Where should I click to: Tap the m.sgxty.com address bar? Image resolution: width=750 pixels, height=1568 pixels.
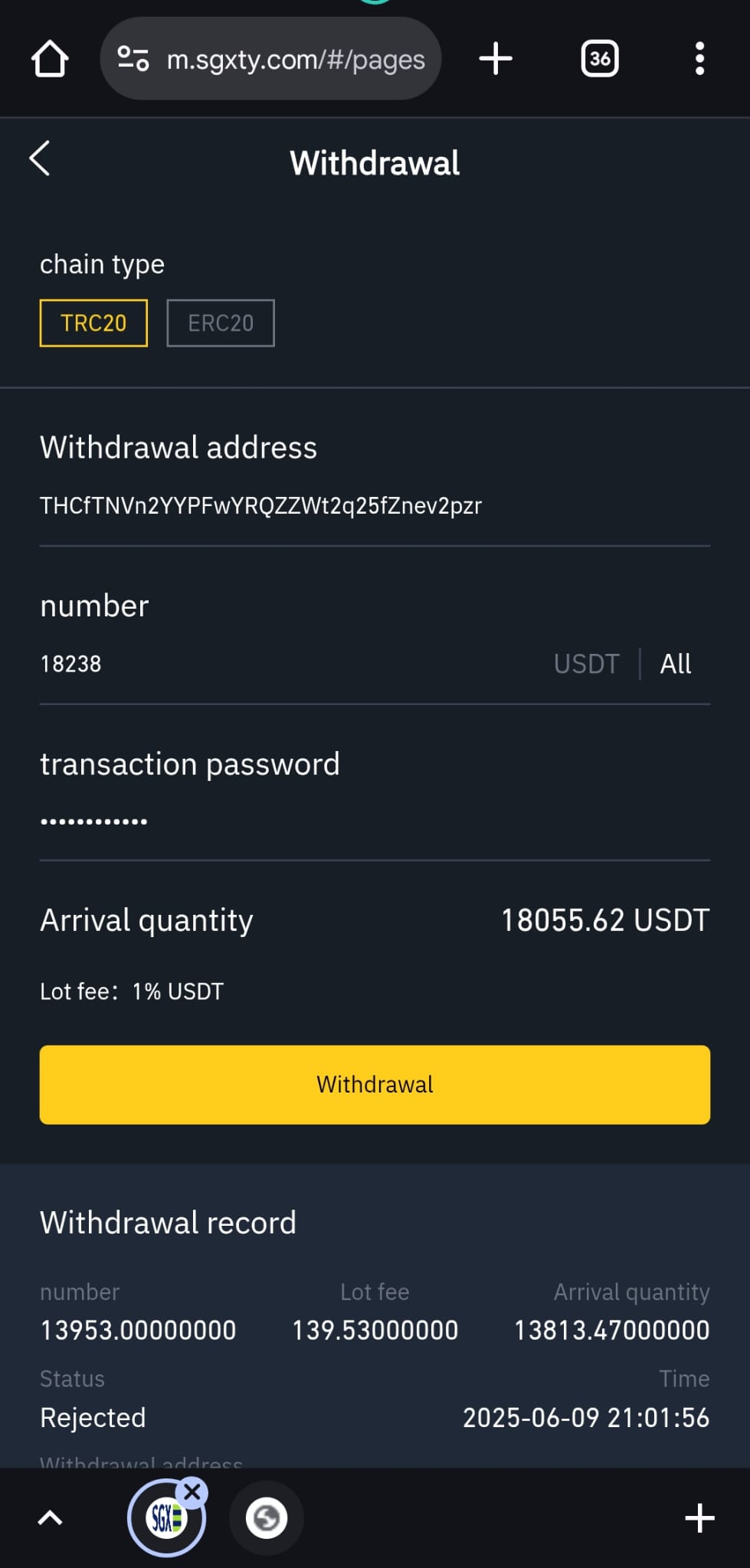270,59
